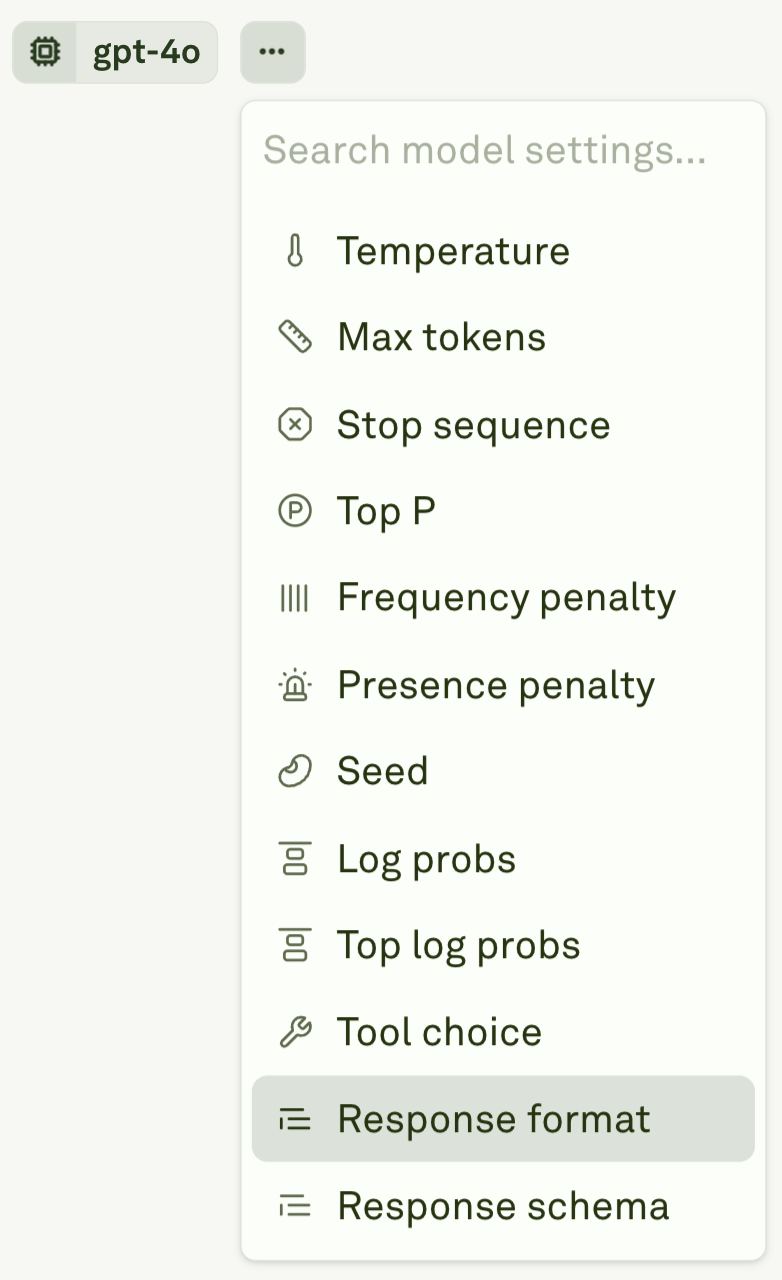Open the Top log probs option
Image resolution: width=782 pixels, height=1280 pixels.
click(x=458, y=945)
